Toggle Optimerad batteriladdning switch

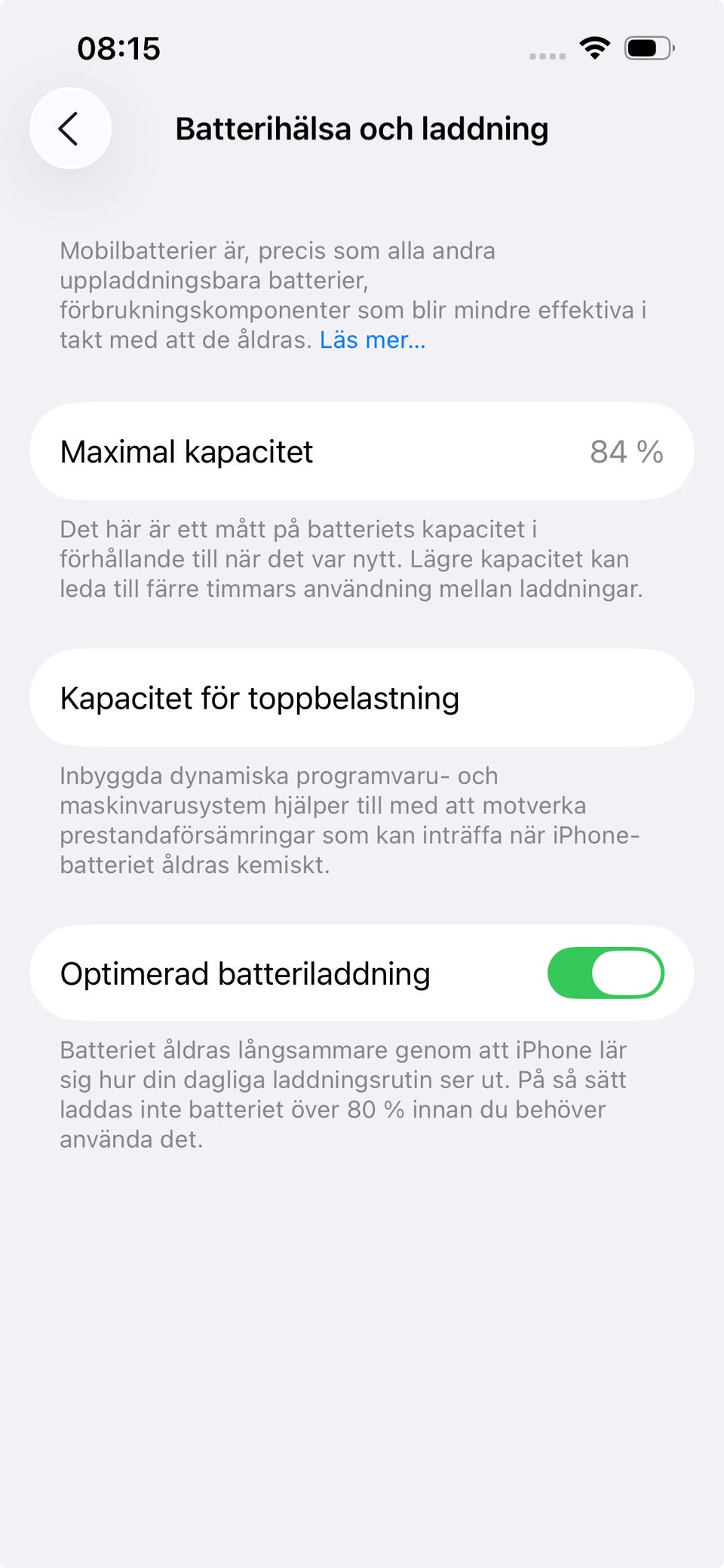click(x=606, y=973)
